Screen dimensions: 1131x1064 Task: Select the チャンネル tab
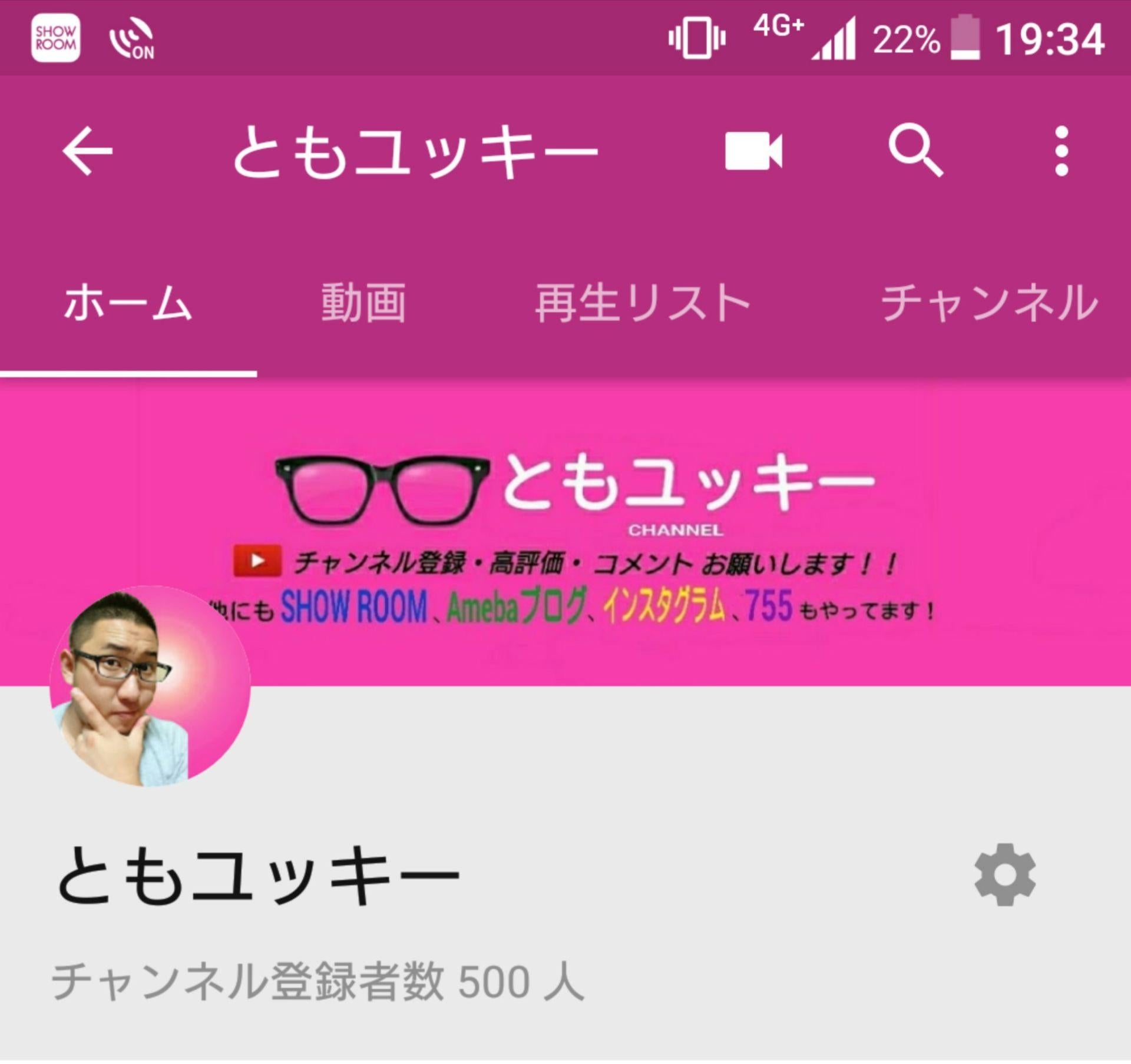(990, 304)
